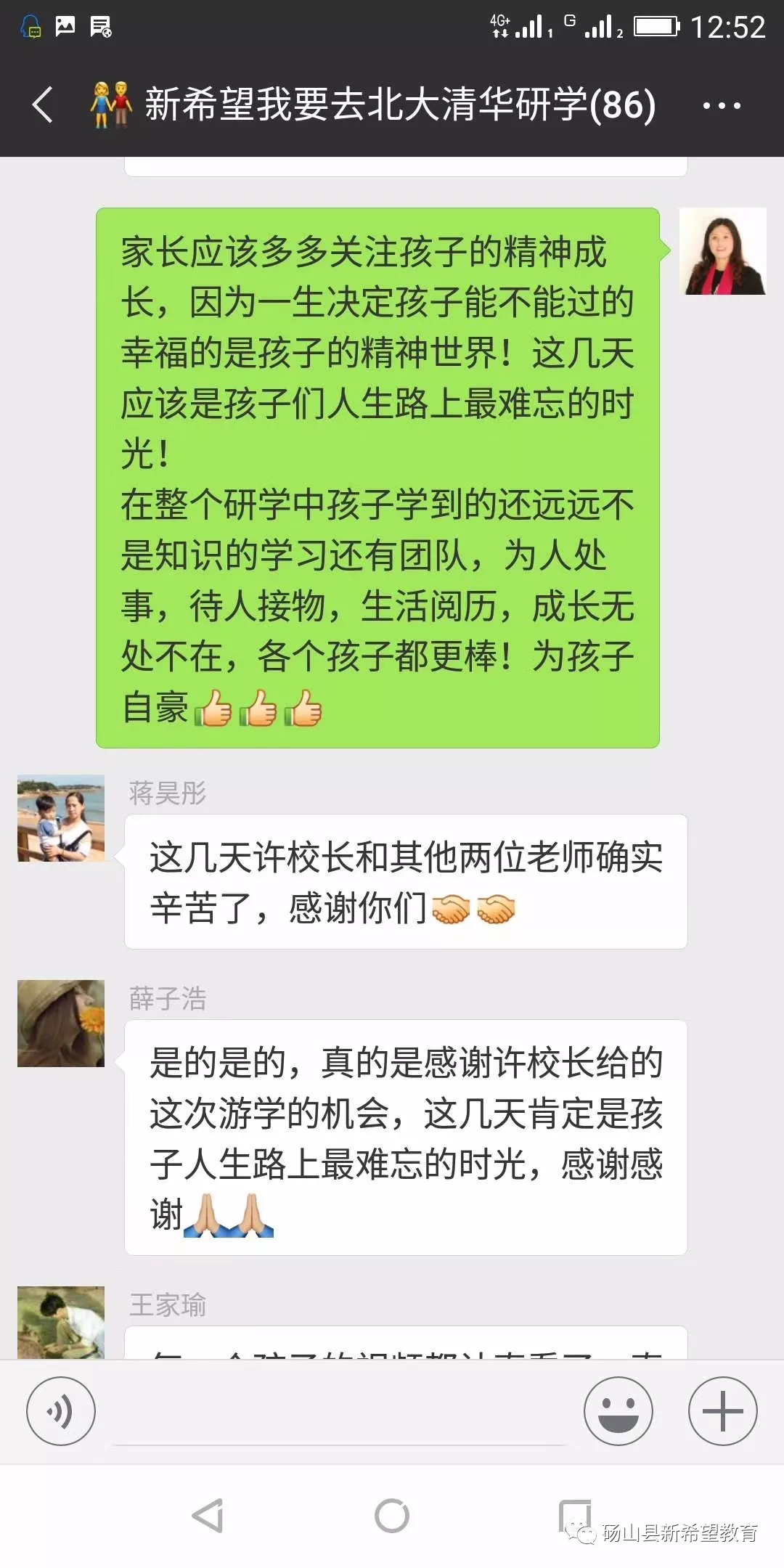View my own avatar beside green message
This screenshot has width=784, height=1568.
[722, 251]
